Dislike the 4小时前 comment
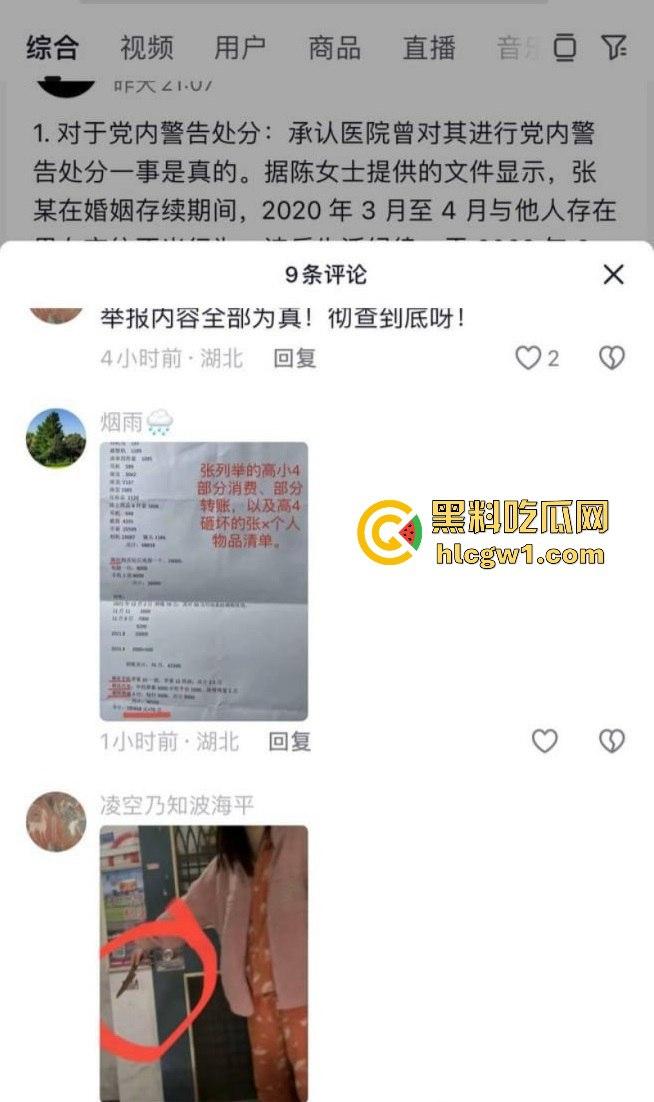 point(611,358)
